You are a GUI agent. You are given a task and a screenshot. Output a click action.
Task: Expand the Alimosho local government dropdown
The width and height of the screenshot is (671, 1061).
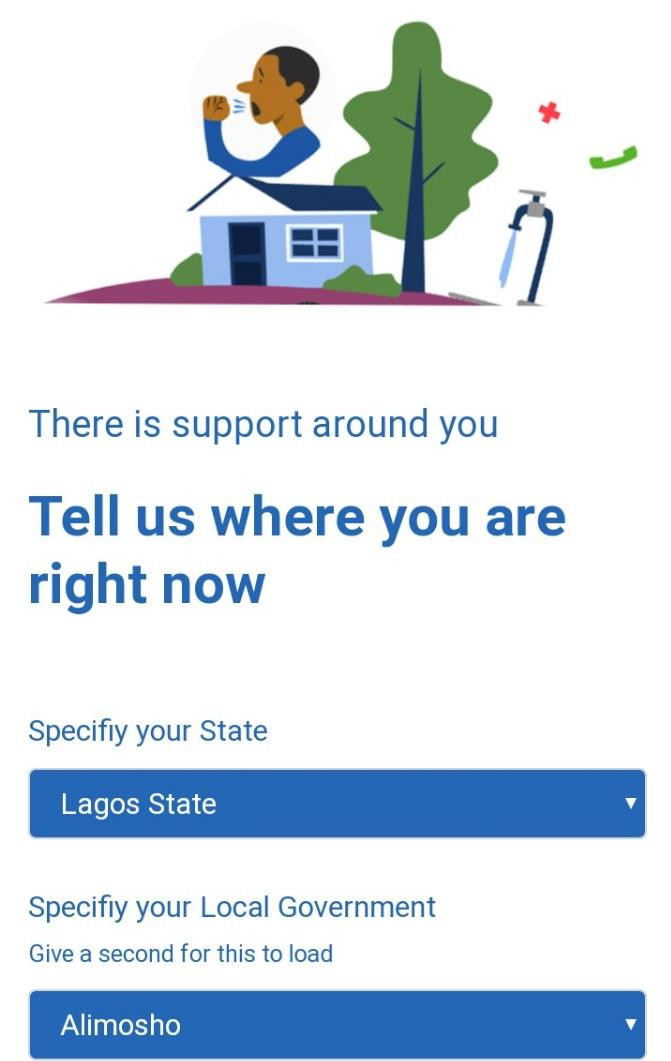(x=337, y=1024)
